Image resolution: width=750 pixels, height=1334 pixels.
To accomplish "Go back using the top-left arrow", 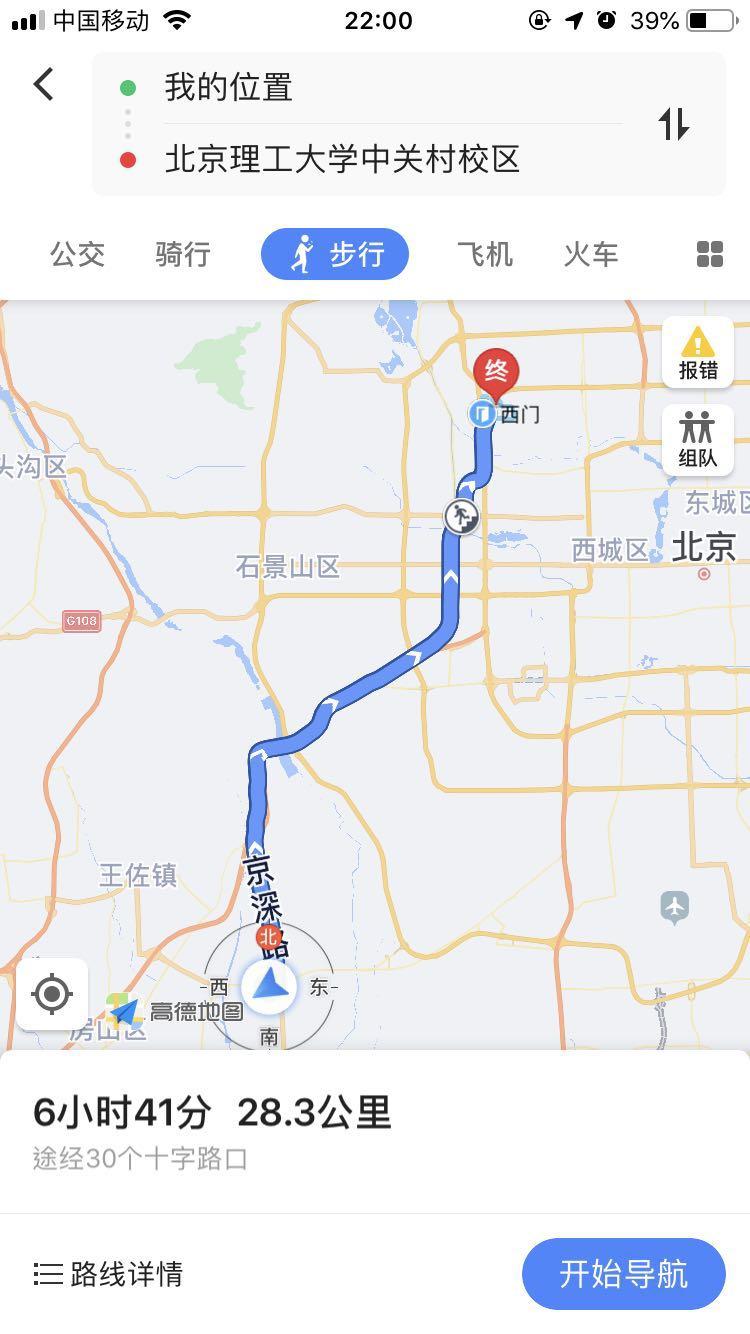I will click(43, 85).
